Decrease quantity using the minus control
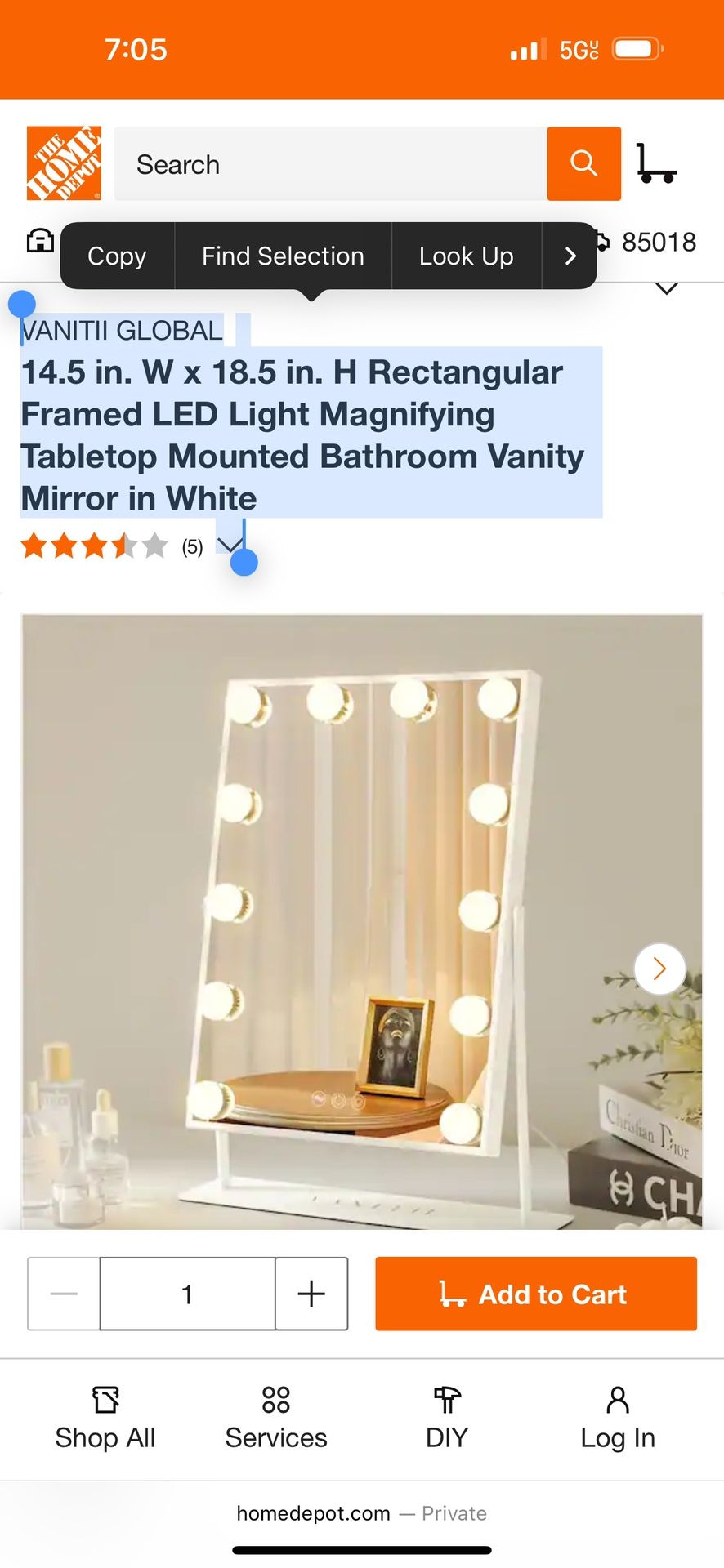724x1568 pixels. [62, 1294]
